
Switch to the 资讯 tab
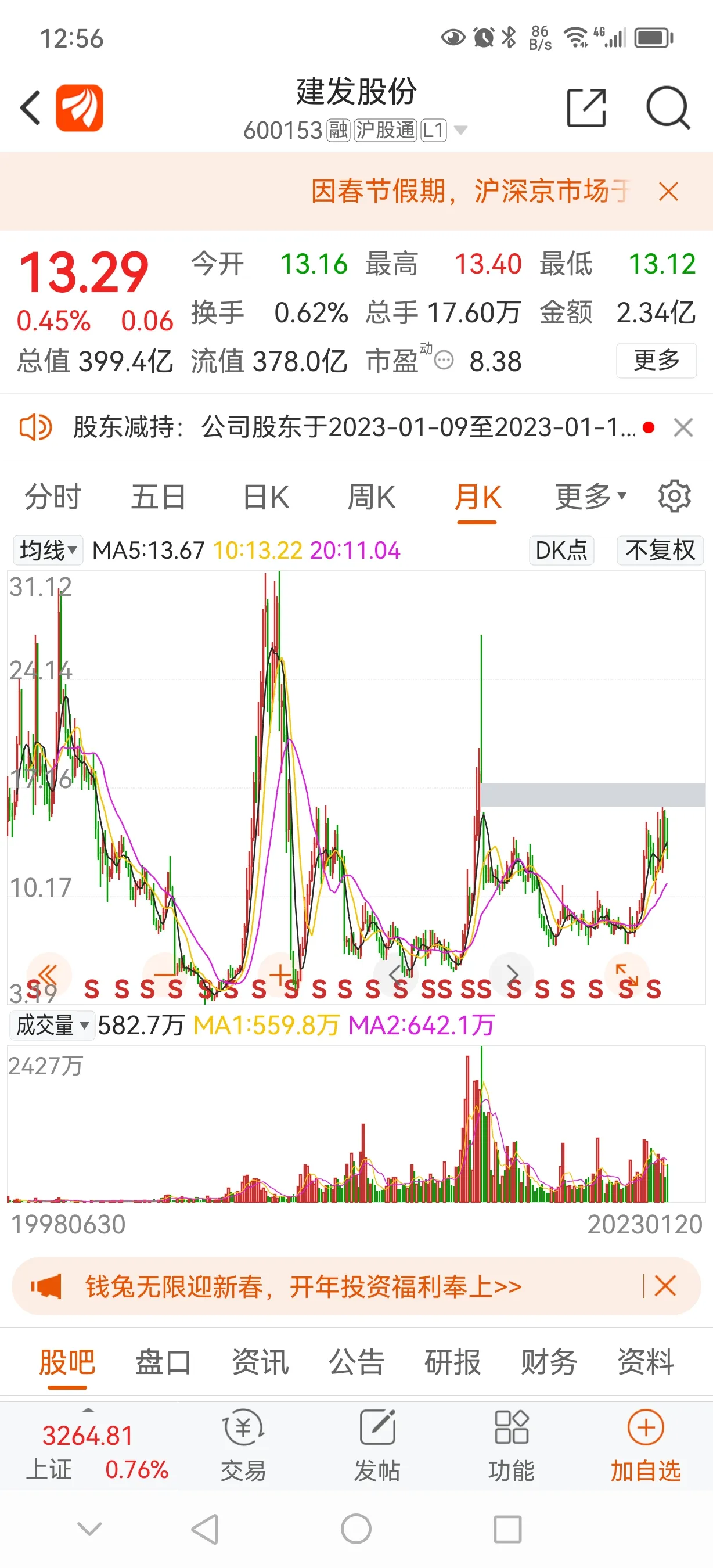tap(260, 1362)
